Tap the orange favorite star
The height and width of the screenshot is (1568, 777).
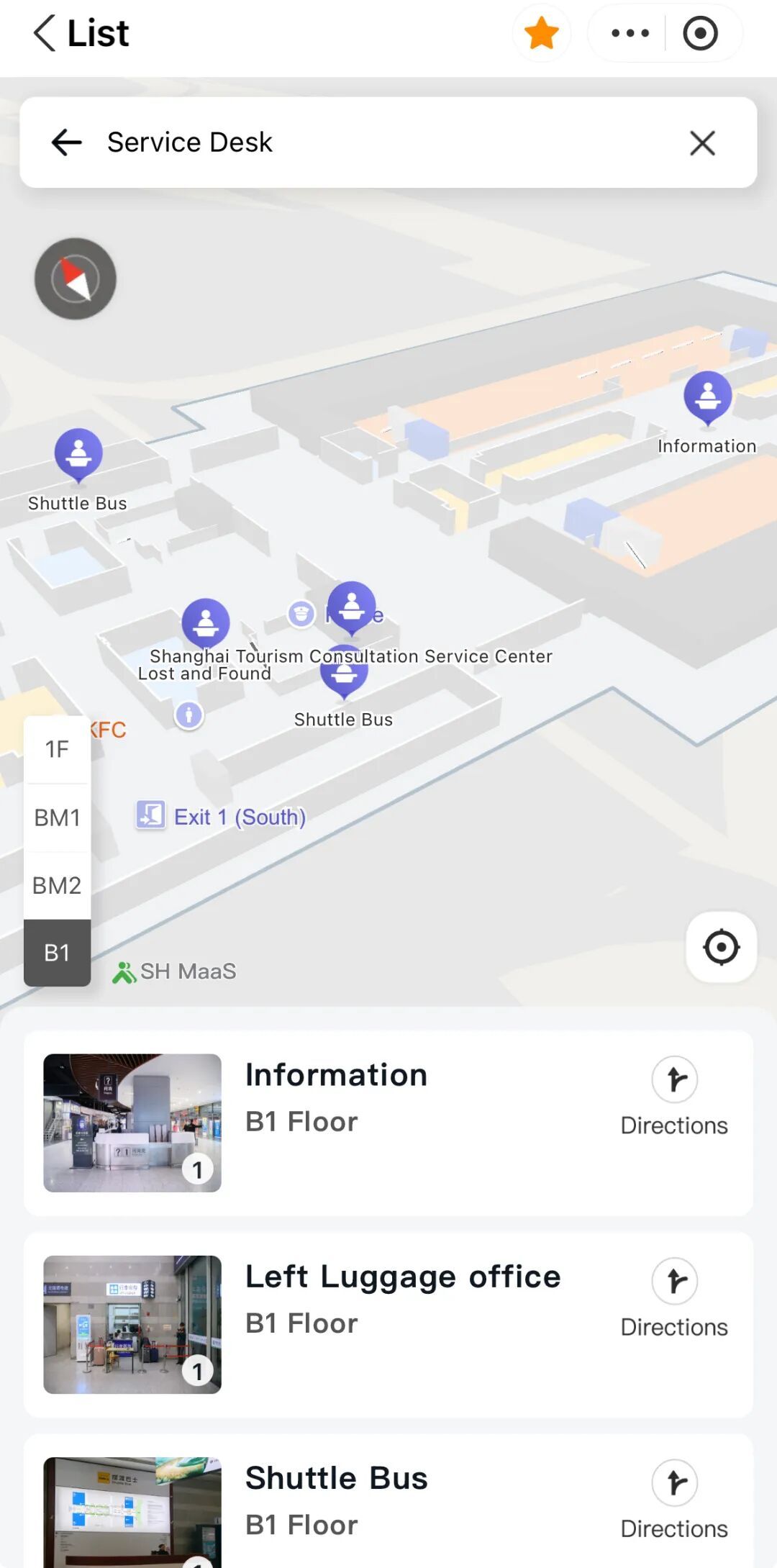pyautogui.click(x=541, y=33)
